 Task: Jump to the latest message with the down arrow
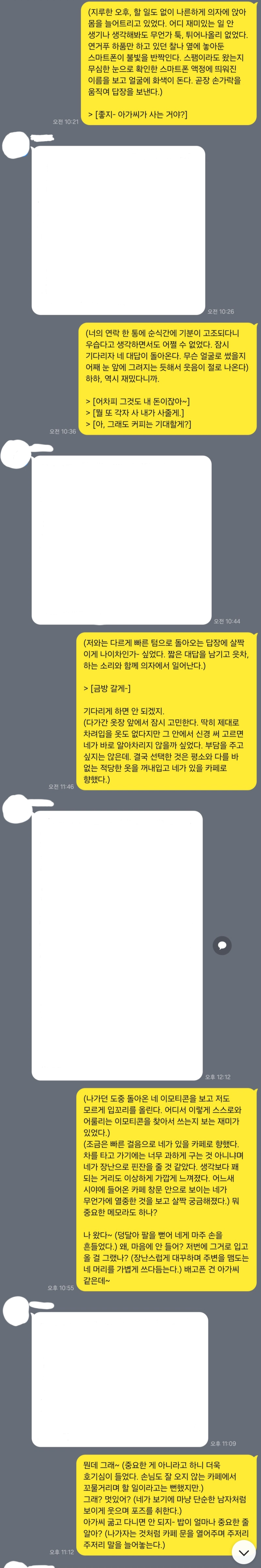click(244, 1552)
